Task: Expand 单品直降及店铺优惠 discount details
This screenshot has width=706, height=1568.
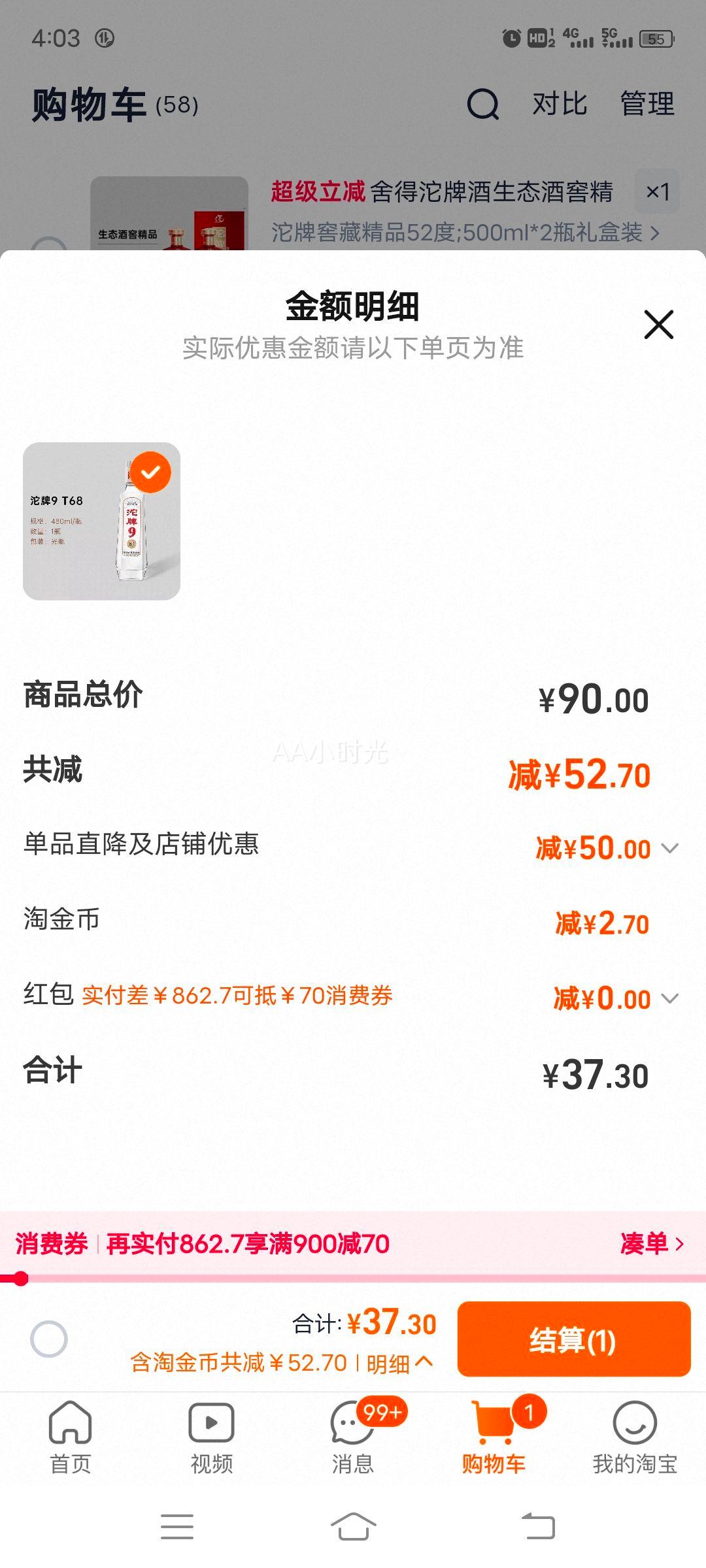Action: click(668, 849)
